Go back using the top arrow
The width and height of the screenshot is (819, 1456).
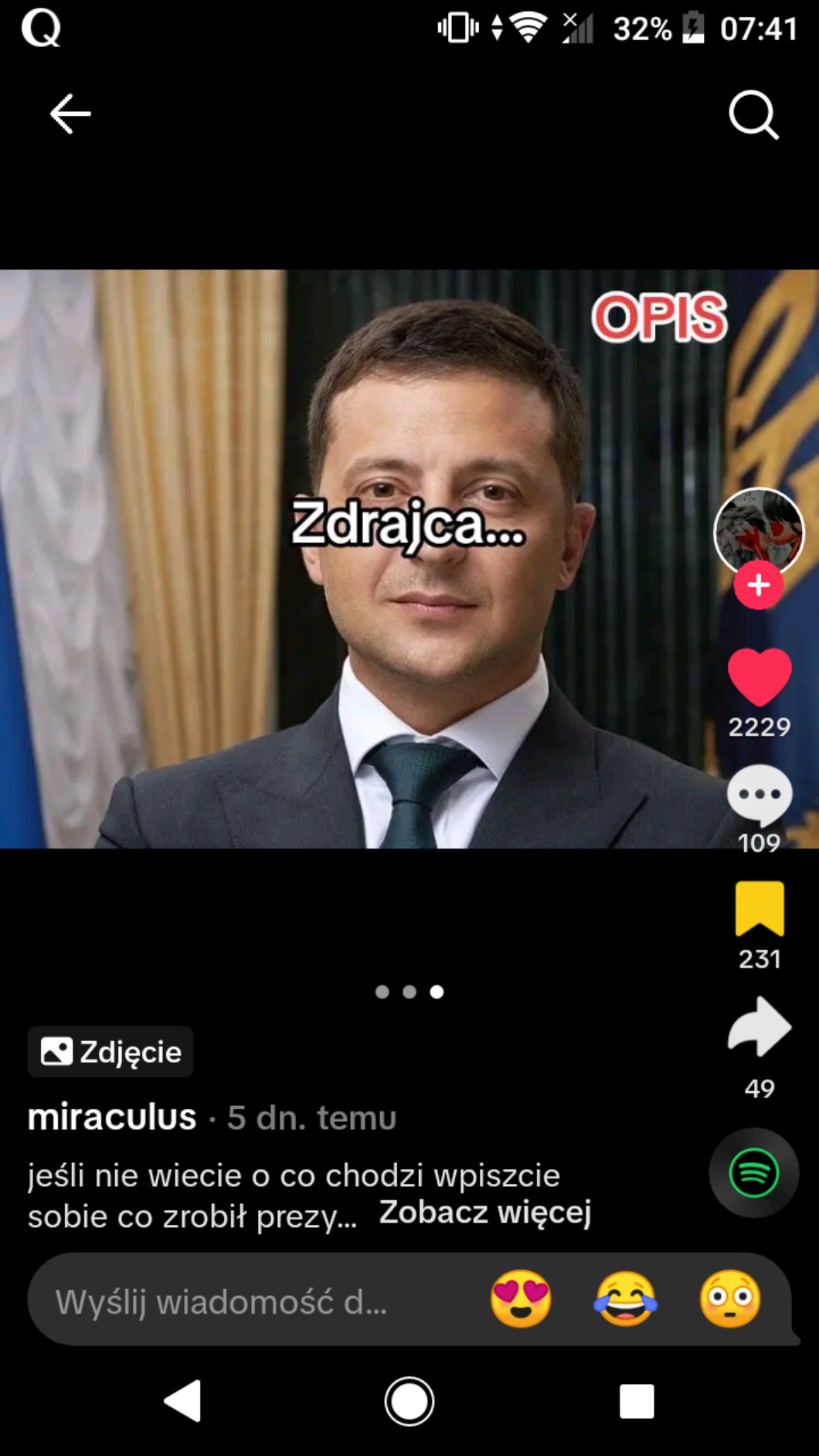click(x=70, y=114)
